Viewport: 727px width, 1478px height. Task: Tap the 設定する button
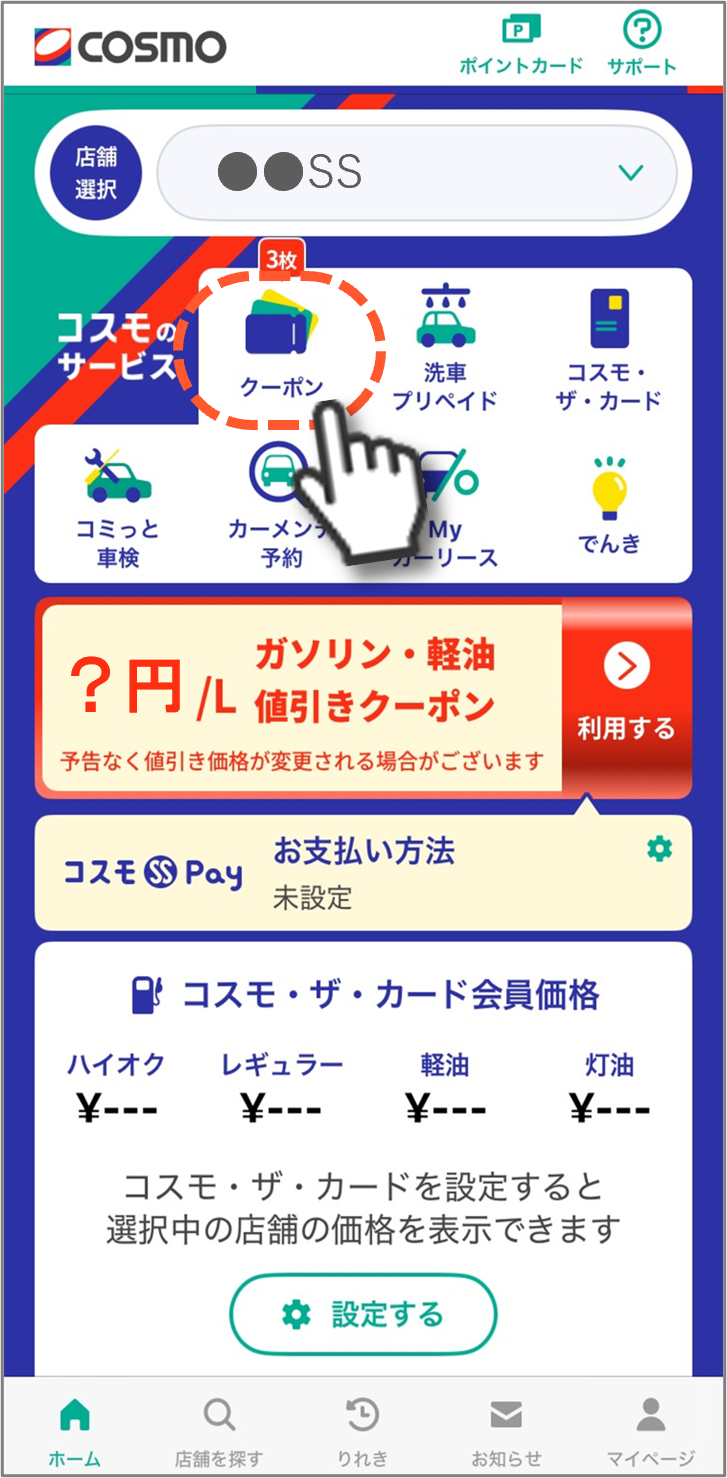coord(363,1314)
